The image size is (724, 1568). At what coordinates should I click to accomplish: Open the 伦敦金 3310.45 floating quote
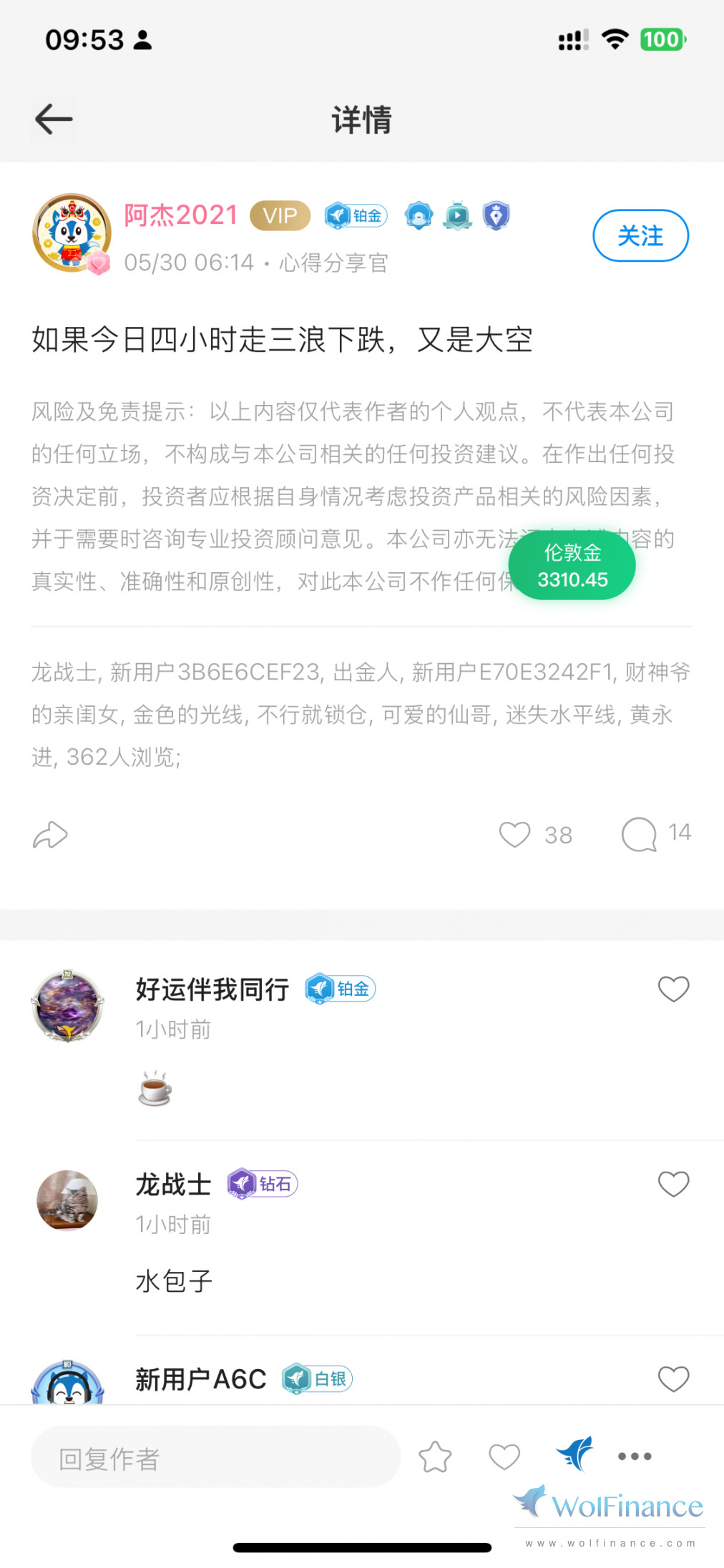click(572, 566)
